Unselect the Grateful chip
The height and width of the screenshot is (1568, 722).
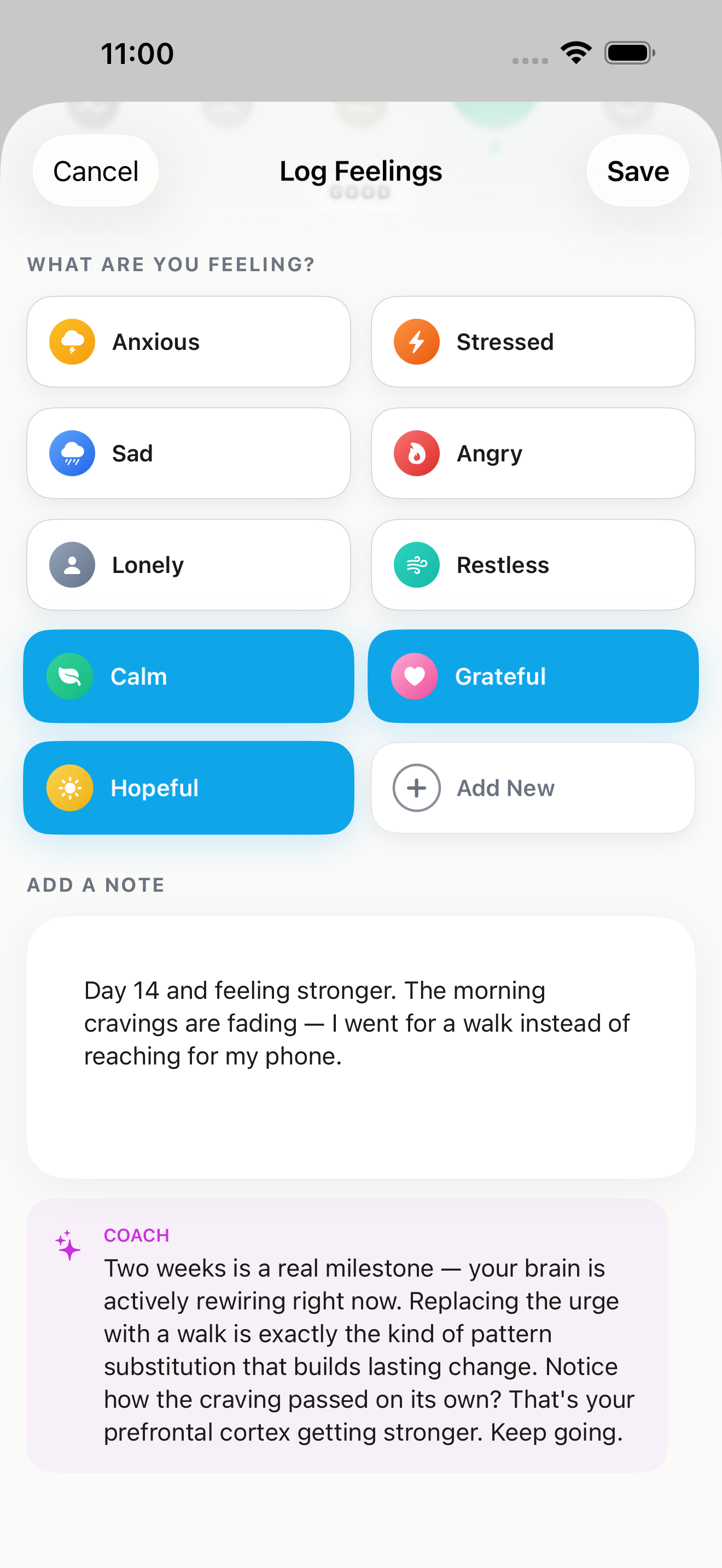click(x=533, y=676)
